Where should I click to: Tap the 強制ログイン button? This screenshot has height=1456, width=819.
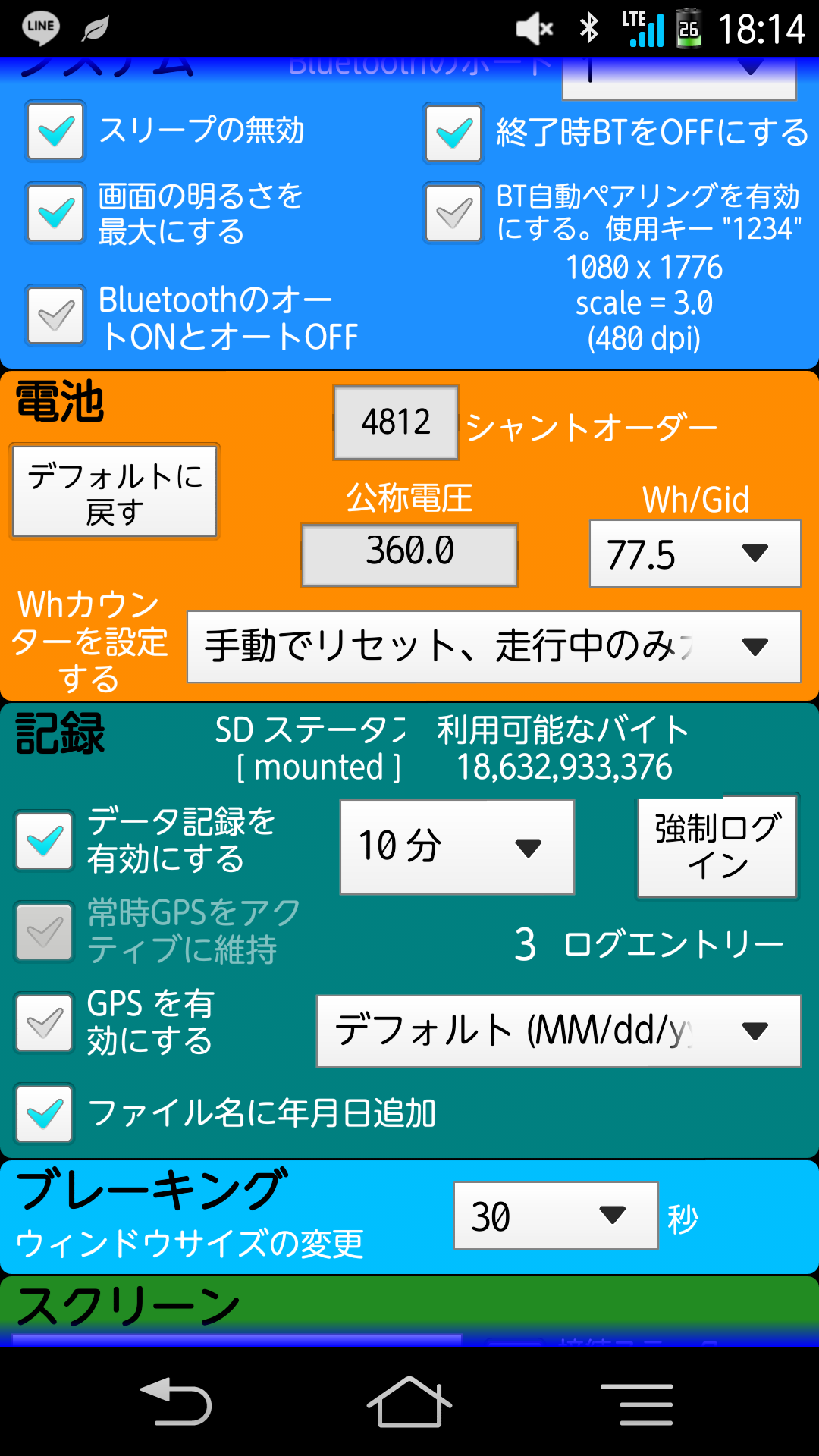[x=717, y=846]
